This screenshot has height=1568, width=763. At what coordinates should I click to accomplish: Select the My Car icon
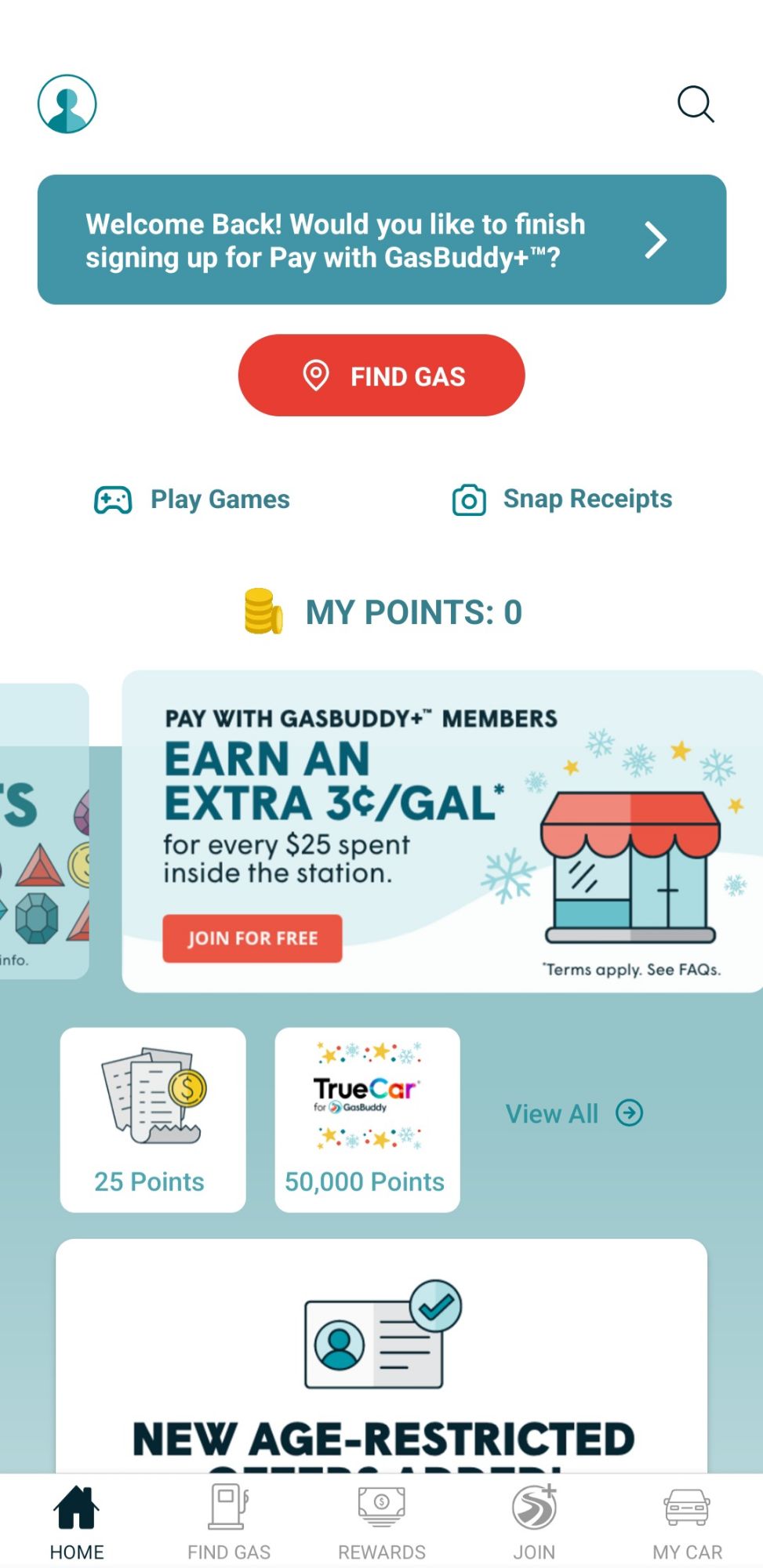pyautogui.click(x=685, y=1505)
